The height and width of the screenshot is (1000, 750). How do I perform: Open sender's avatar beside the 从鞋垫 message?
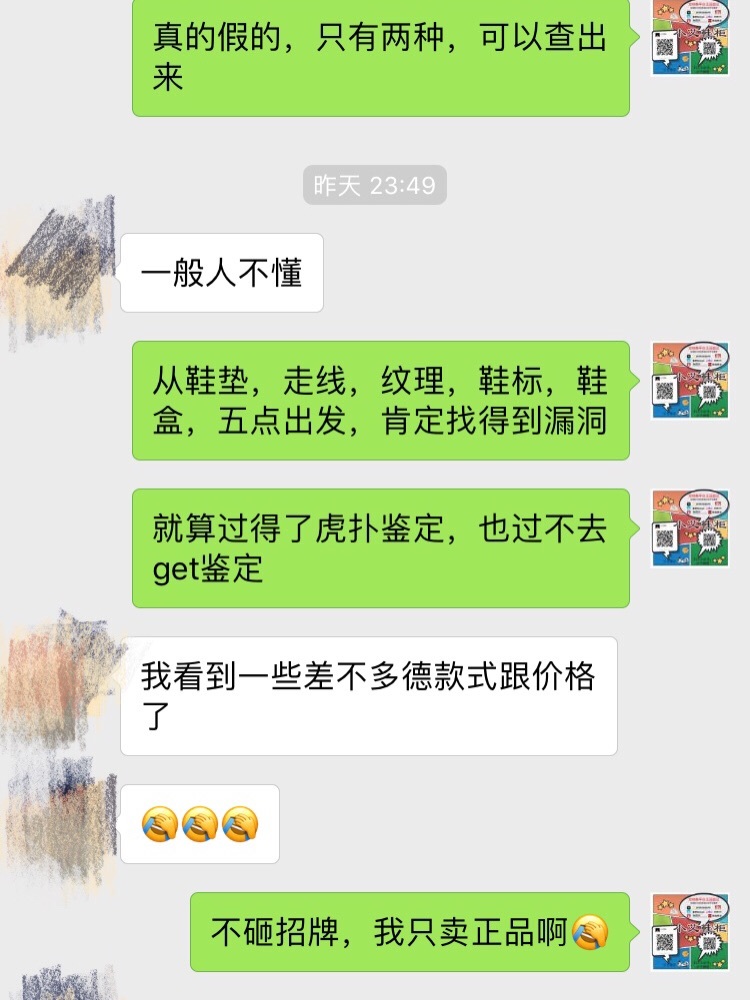pos(690,381)
